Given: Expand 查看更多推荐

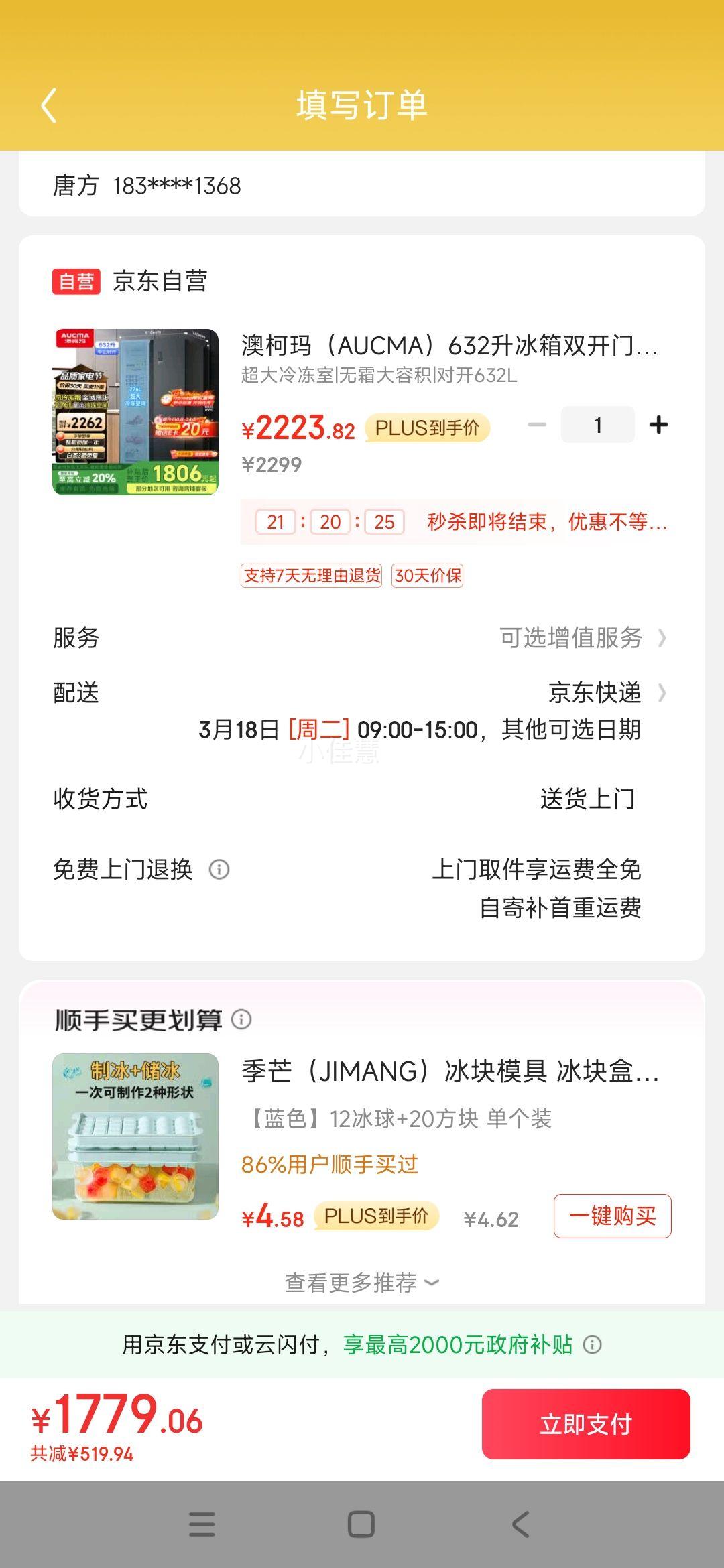Looking at the screenshot, I should tap(362, 1283).
